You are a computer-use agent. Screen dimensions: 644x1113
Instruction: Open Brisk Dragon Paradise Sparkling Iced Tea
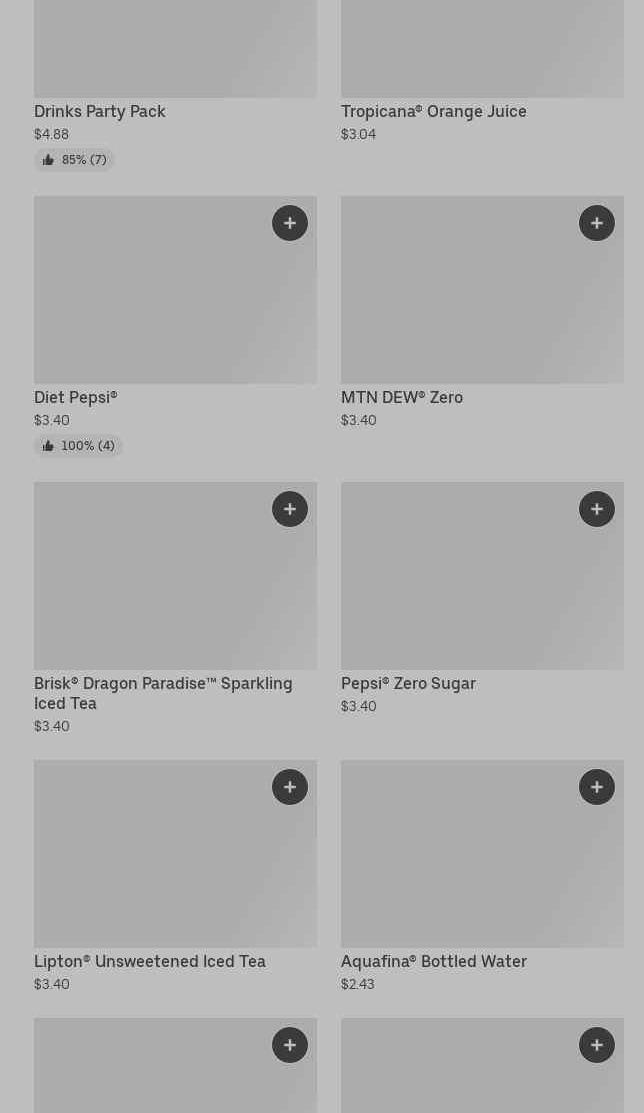tap(150, 590)
